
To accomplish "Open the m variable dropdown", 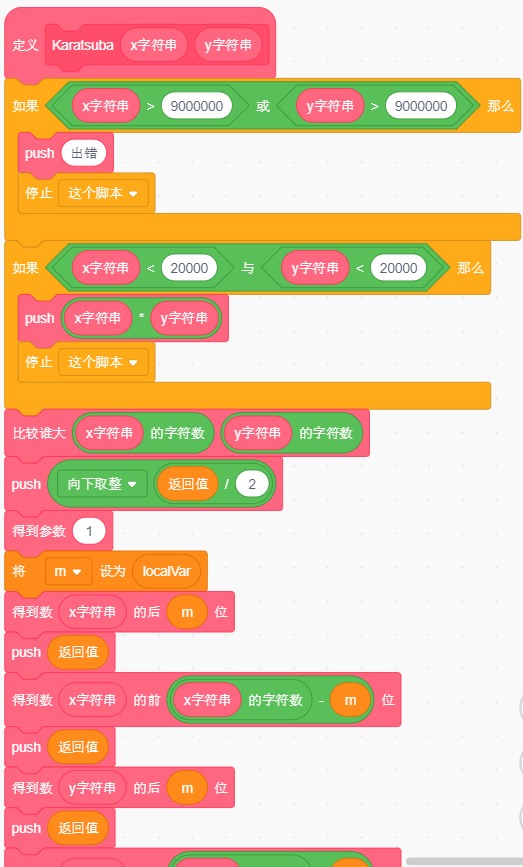I will [x=68, y=571].
